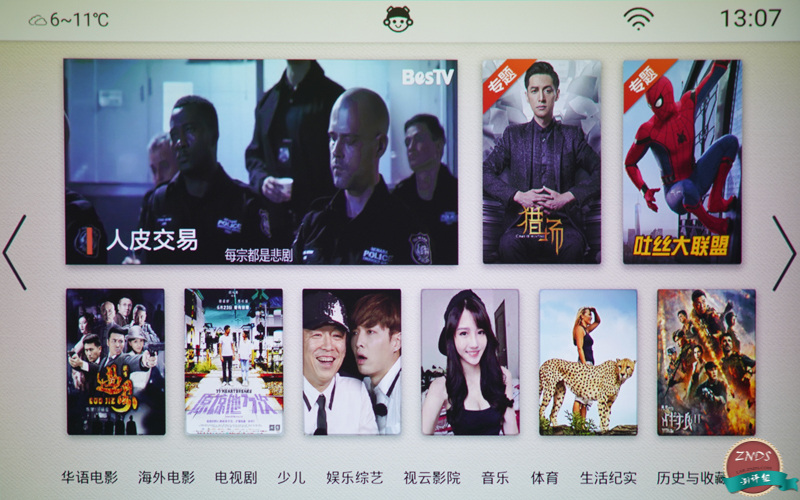This screenshot has width=800, height=500.
Task: Open the 猎场 special topic card
Action: (x=542, y=161)
